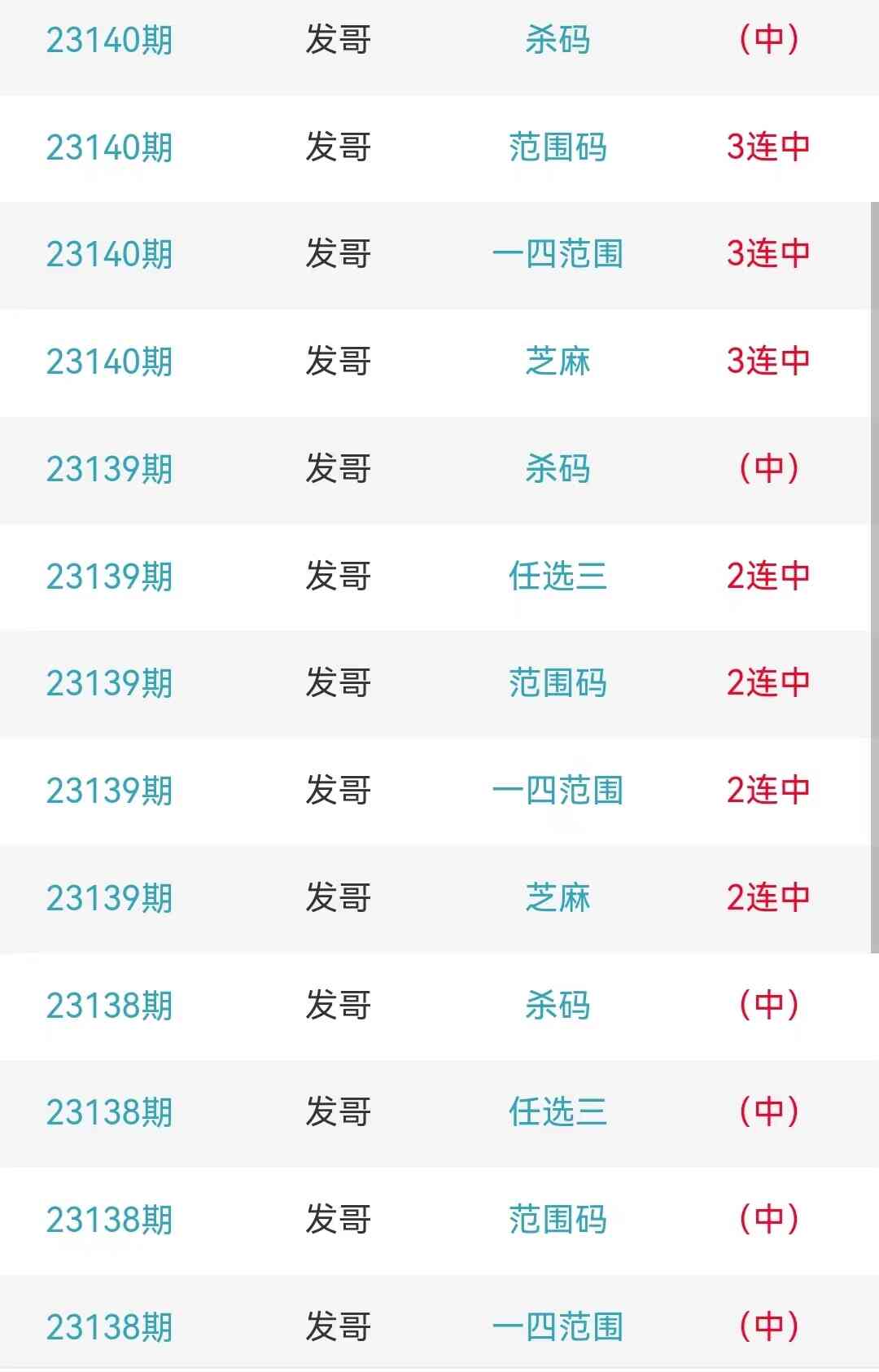Open the 23140期 一四范围 entry
The height and width of the screenshot is (1372, 879).
click(558, 254)
